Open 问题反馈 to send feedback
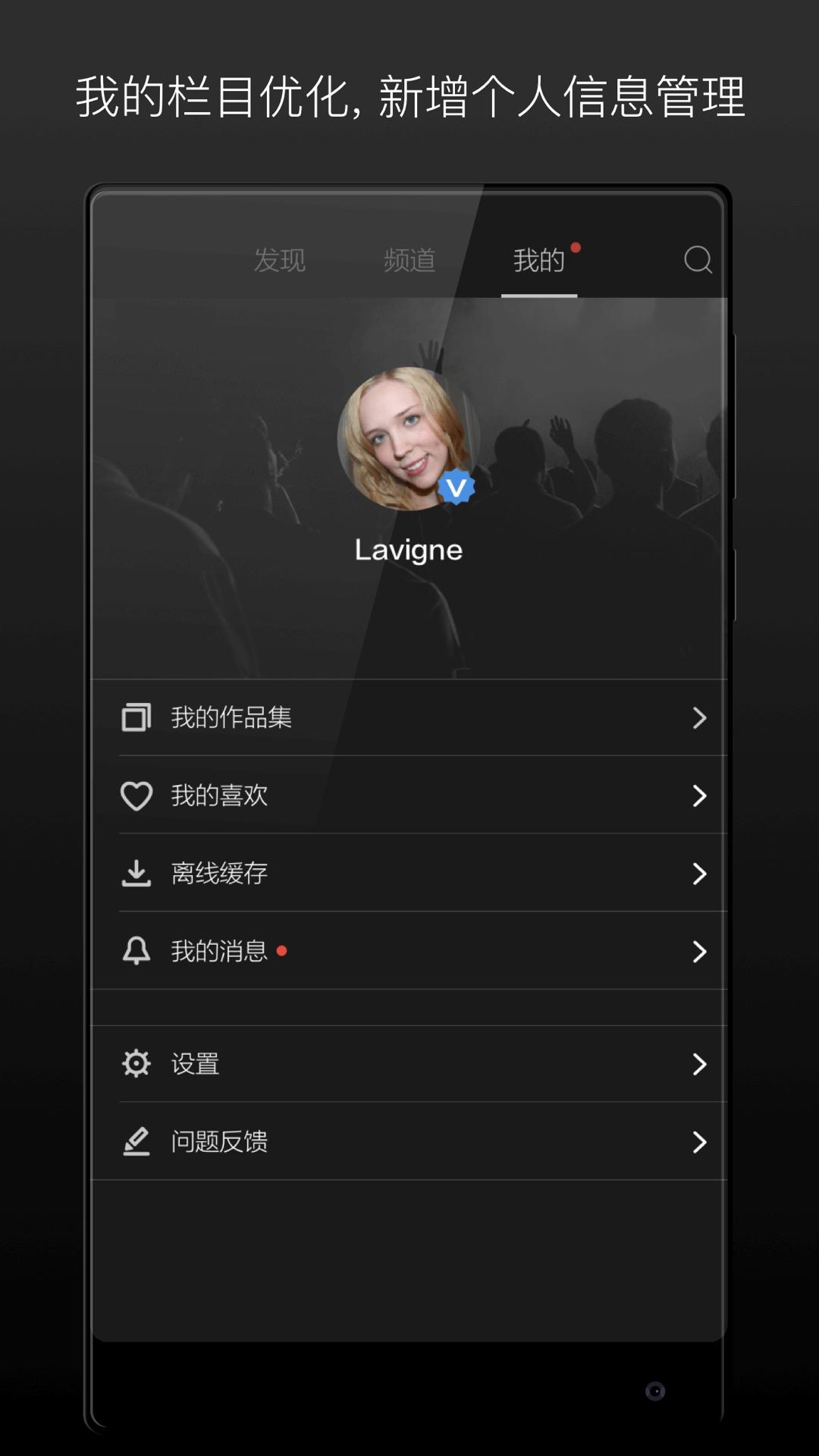Viewport: 819px width, 1456px height. [x=219, y=1141]
